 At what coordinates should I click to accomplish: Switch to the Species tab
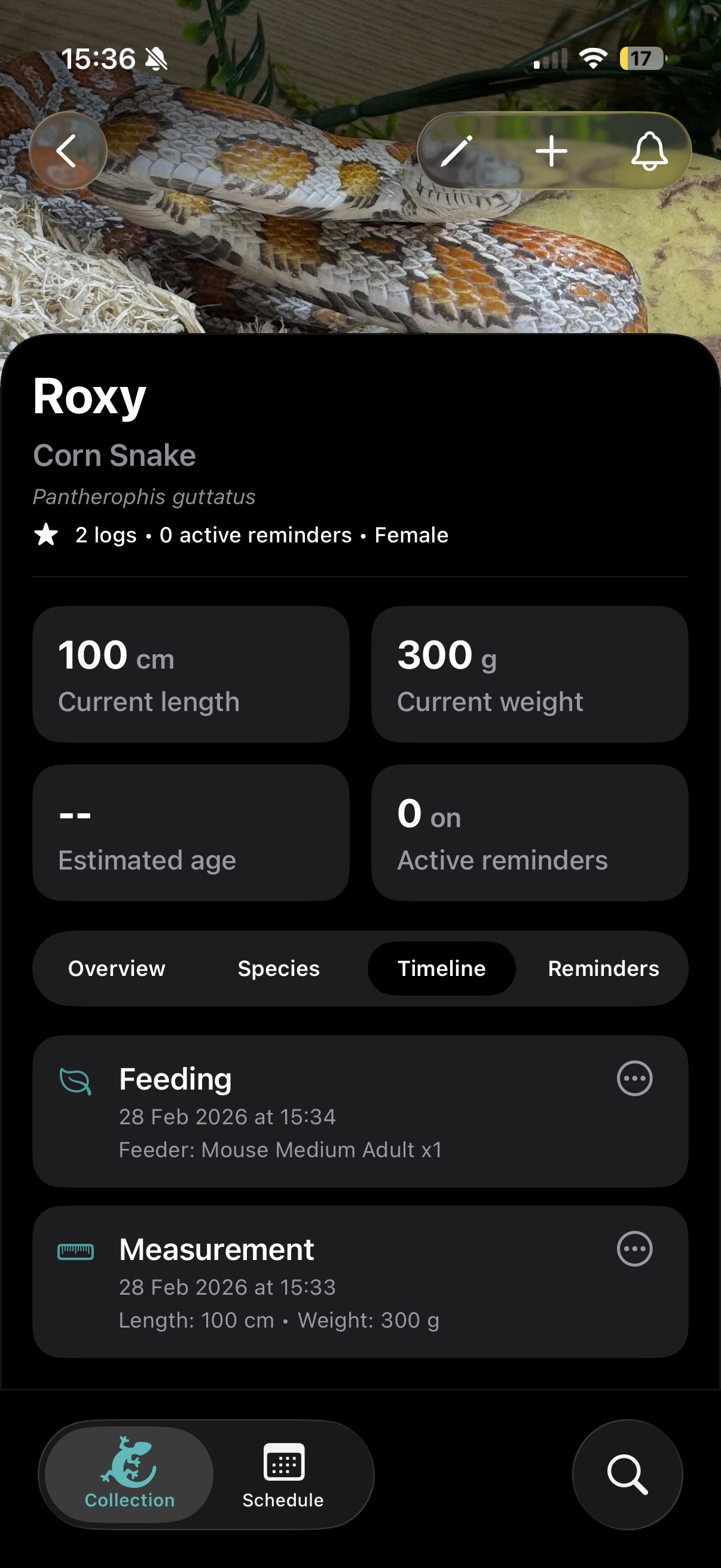click(278, 968)
